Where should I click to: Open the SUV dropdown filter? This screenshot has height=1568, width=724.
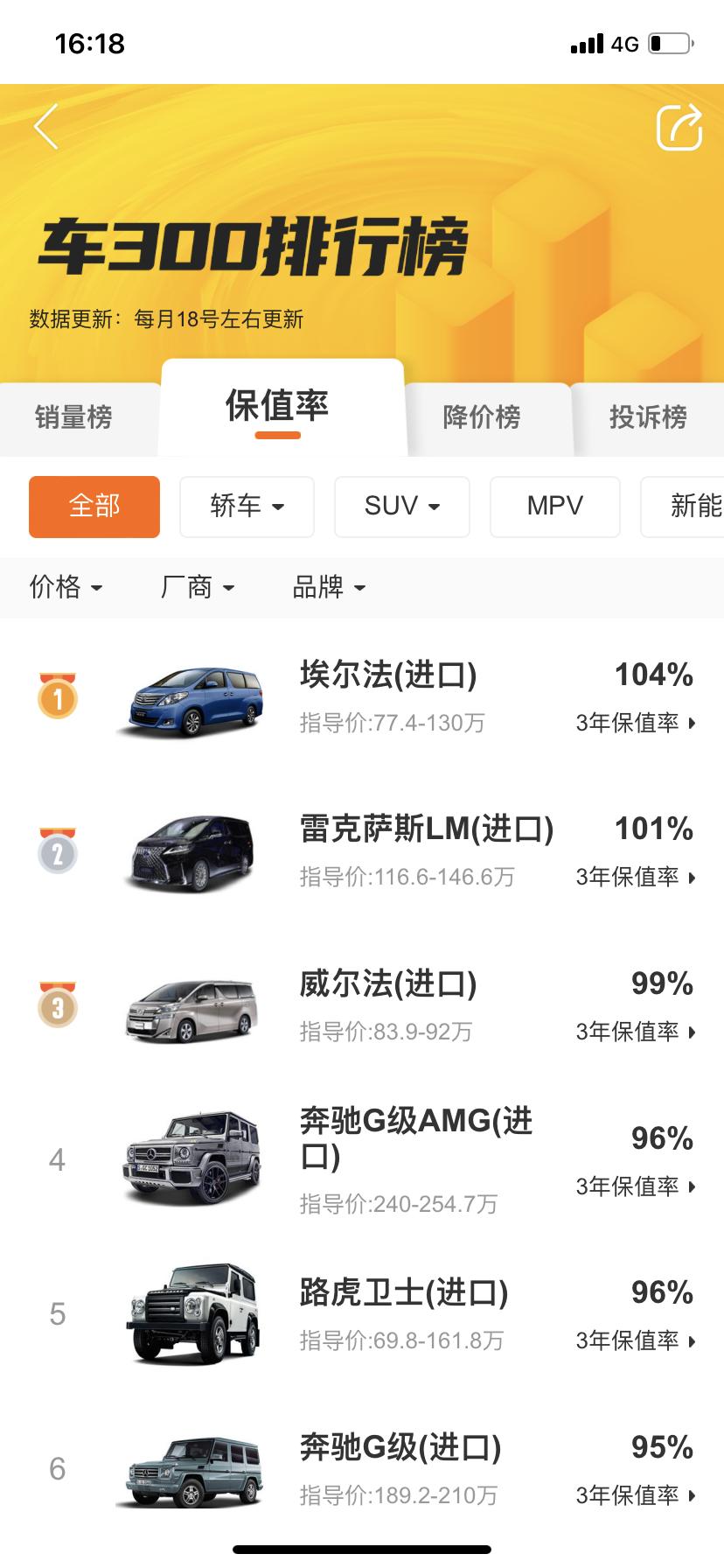coord(401,507)
